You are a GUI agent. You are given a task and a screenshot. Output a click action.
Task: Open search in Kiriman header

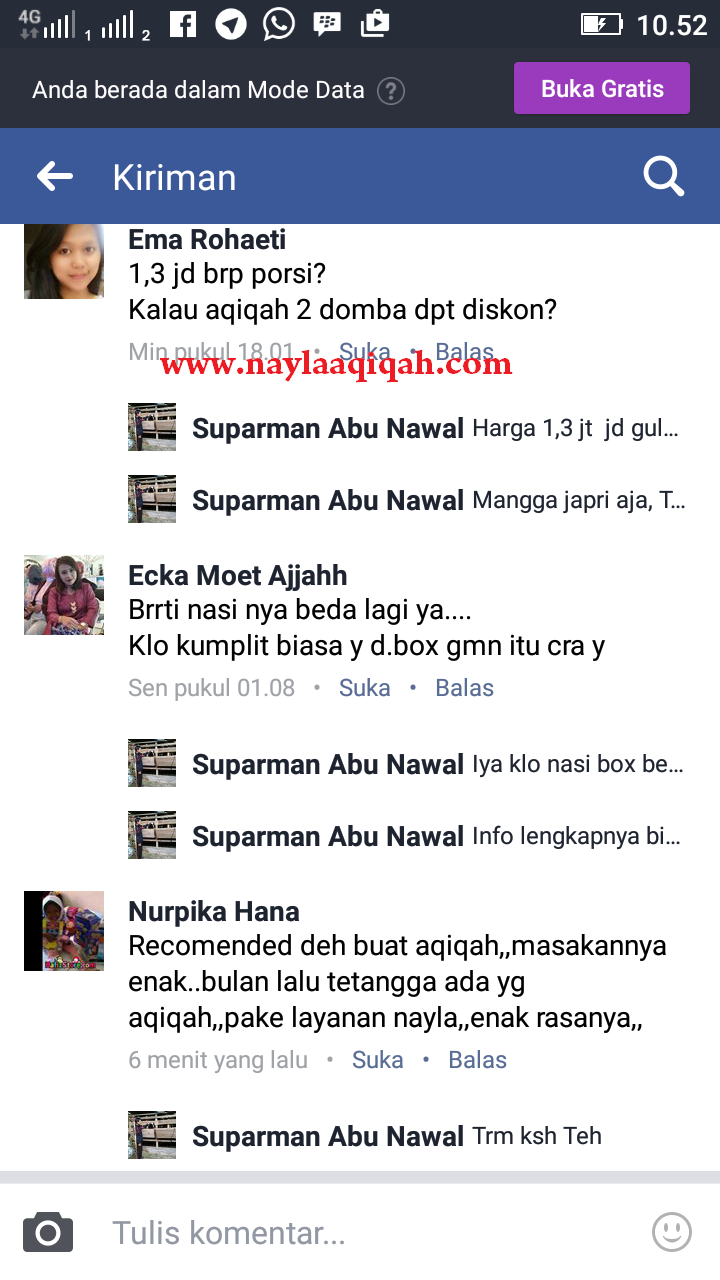pyautogui.click(x=663, y=177)
